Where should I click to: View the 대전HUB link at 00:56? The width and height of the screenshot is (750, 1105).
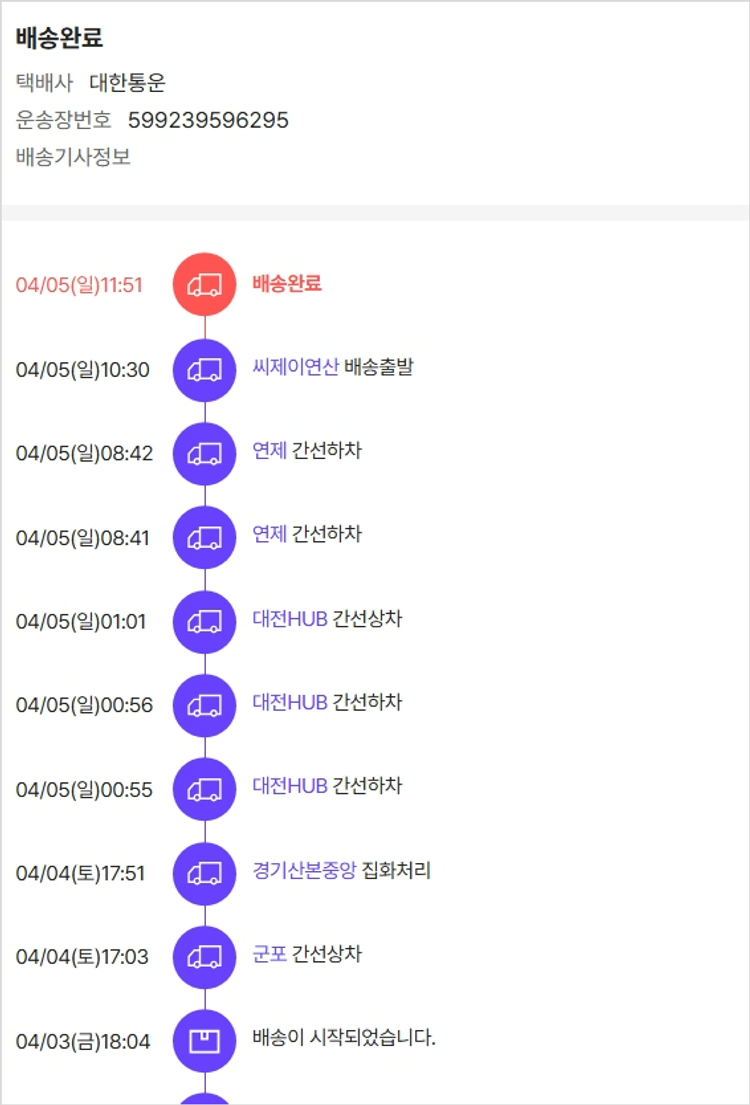[x=289, y=704]
